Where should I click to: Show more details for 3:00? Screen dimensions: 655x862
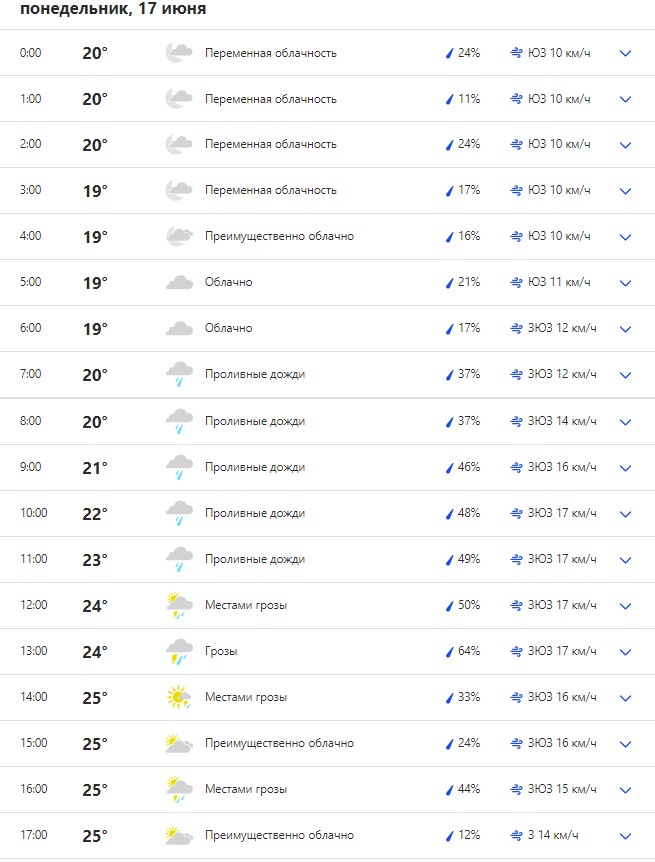point(626,191)
